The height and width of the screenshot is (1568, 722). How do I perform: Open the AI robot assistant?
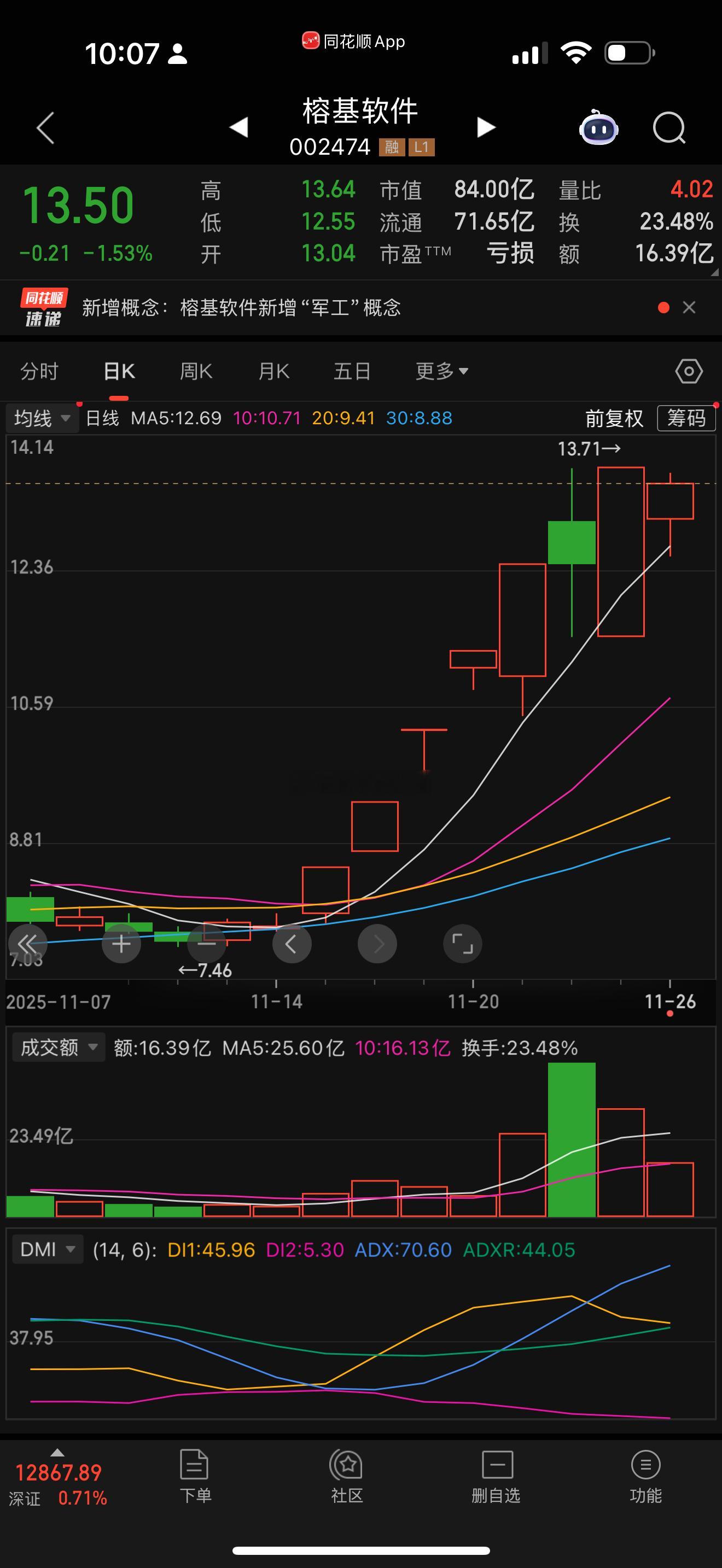598,128
